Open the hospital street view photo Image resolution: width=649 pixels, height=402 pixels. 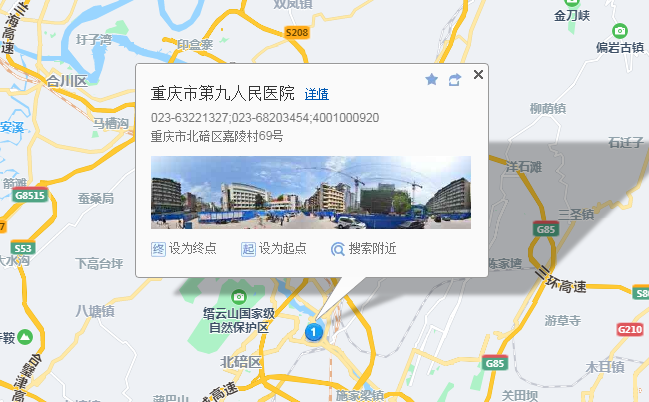pos(310,191)
